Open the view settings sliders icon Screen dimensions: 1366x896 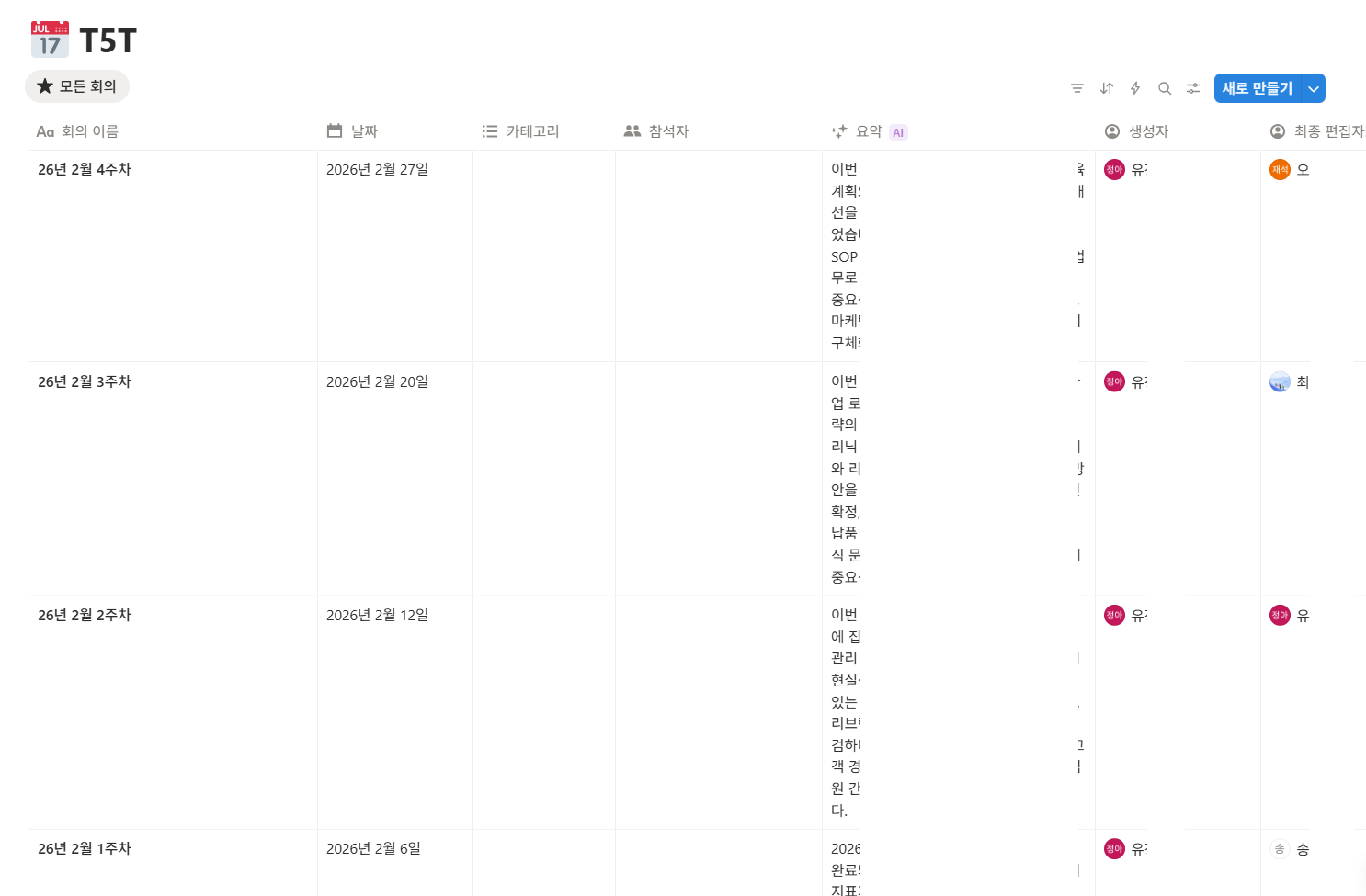pos(1193,88)
